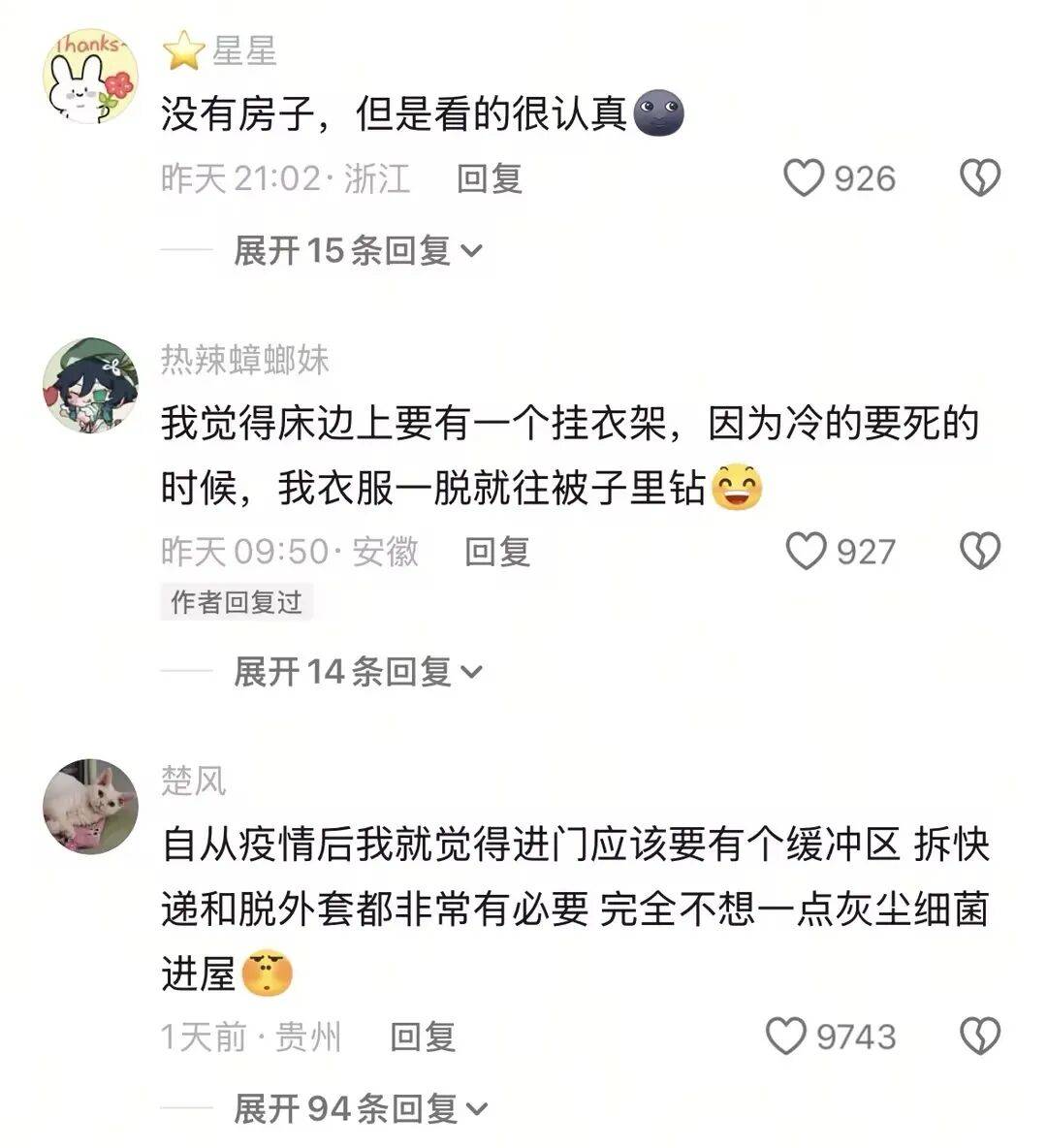Like the comment by 热辣蟑螂妹
The image size is (1047, 1148).
click(x=806, y=552)
